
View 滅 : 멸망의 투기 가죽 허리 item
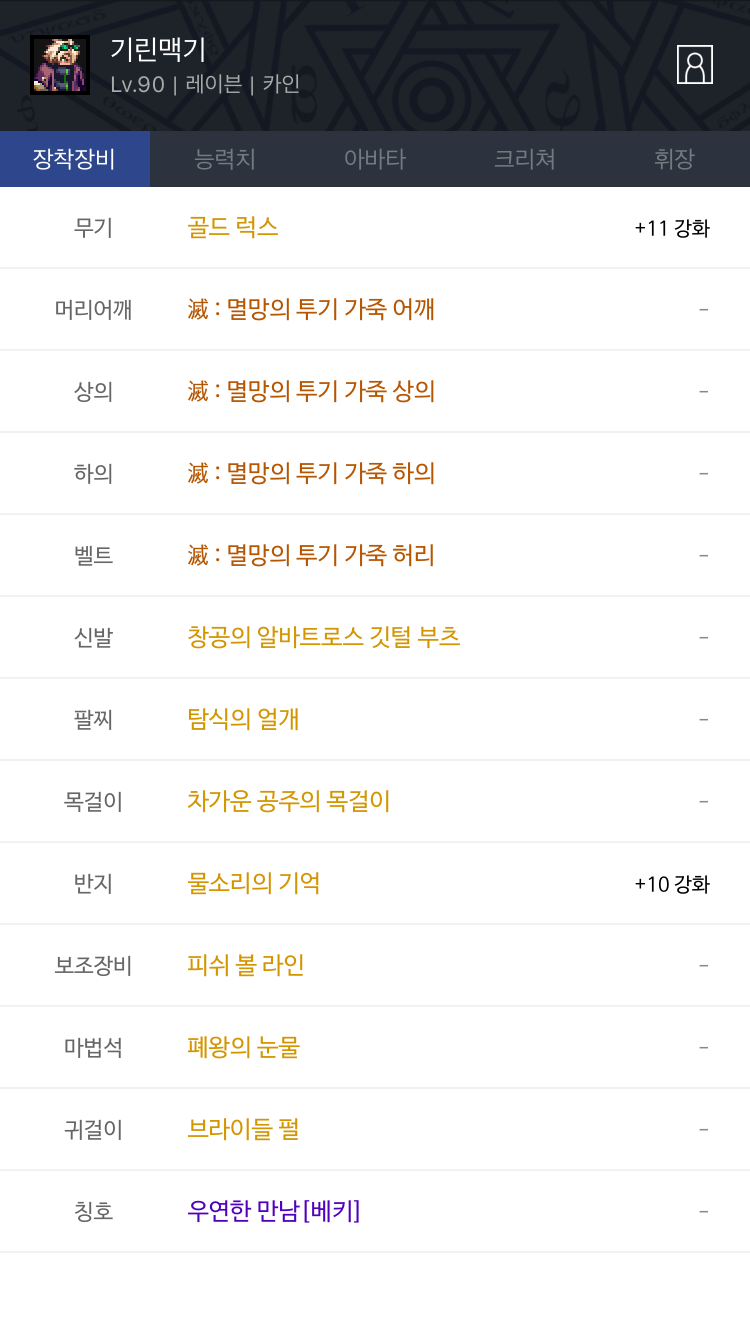(x=311, y=555)
